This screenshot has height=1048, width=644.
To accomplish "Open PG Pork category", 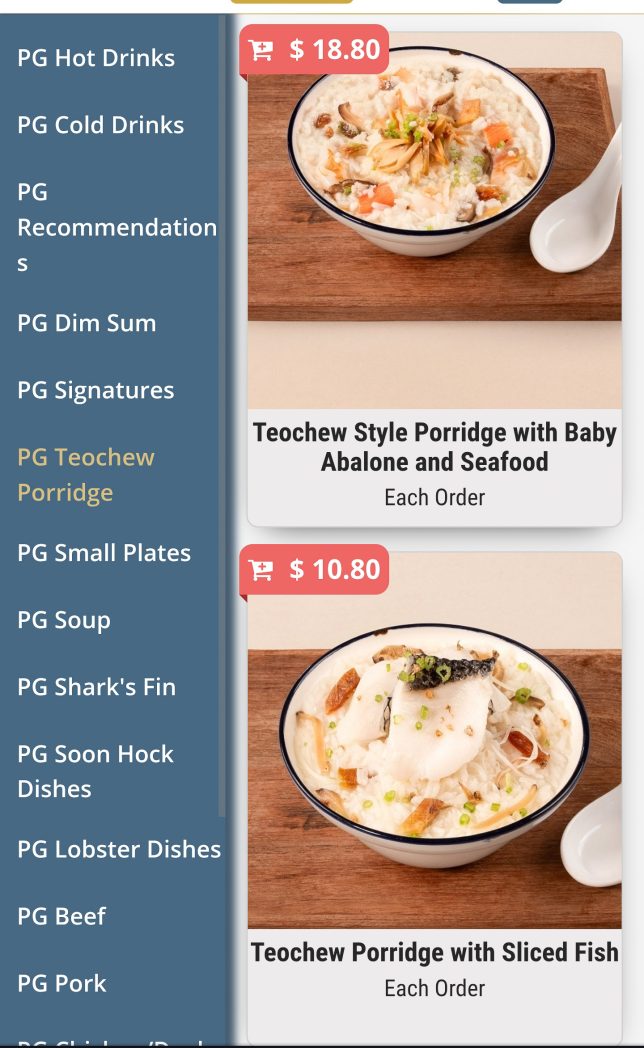I will point(61,983).
